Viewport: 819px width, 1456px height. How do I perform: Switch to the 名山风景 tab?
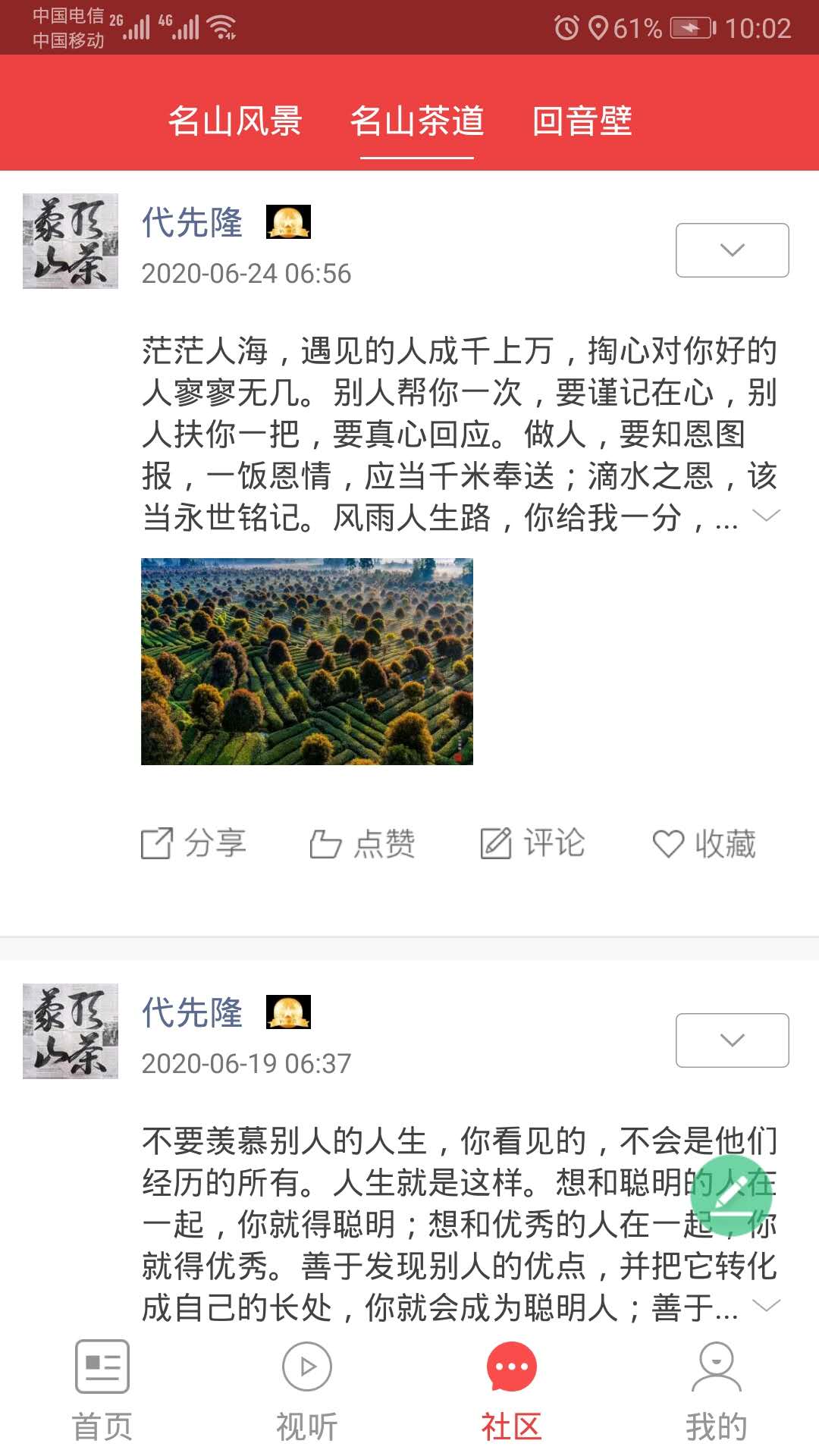[x=235, y=122]
